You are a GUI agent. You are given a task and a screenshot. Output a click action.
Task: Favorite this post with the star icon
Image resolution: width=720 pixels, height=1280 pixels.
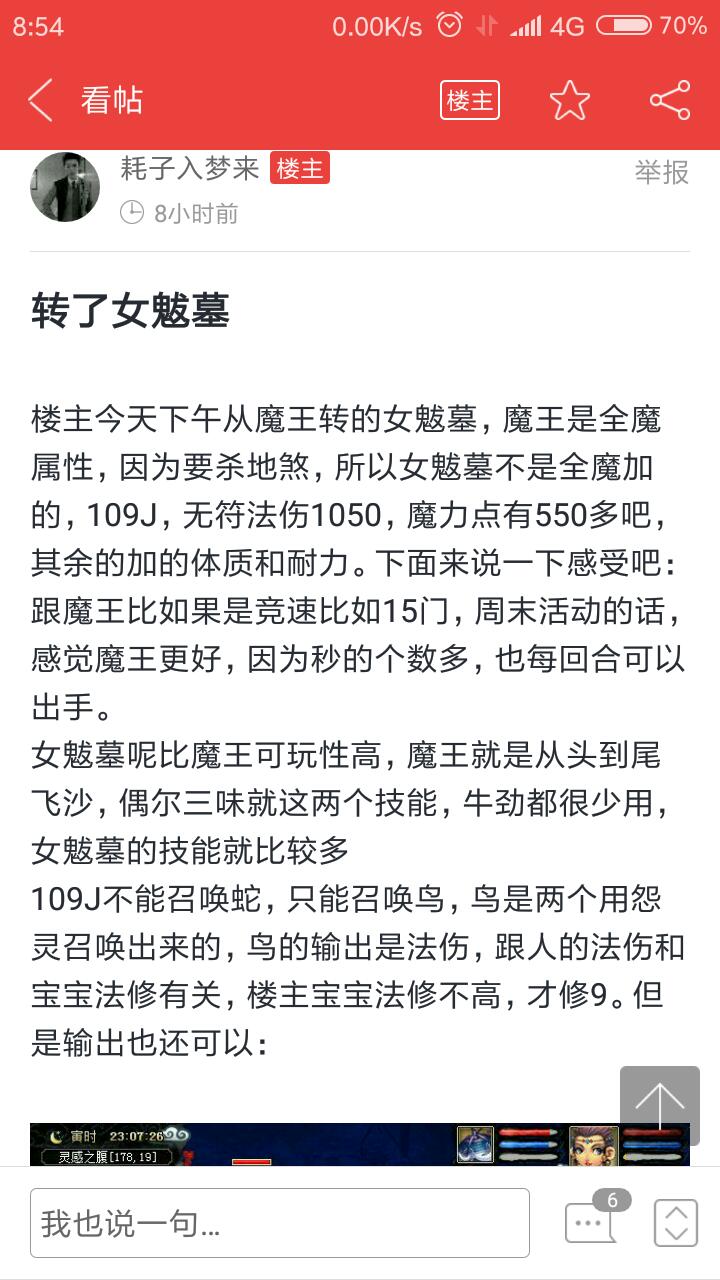[x=570, y=100]
